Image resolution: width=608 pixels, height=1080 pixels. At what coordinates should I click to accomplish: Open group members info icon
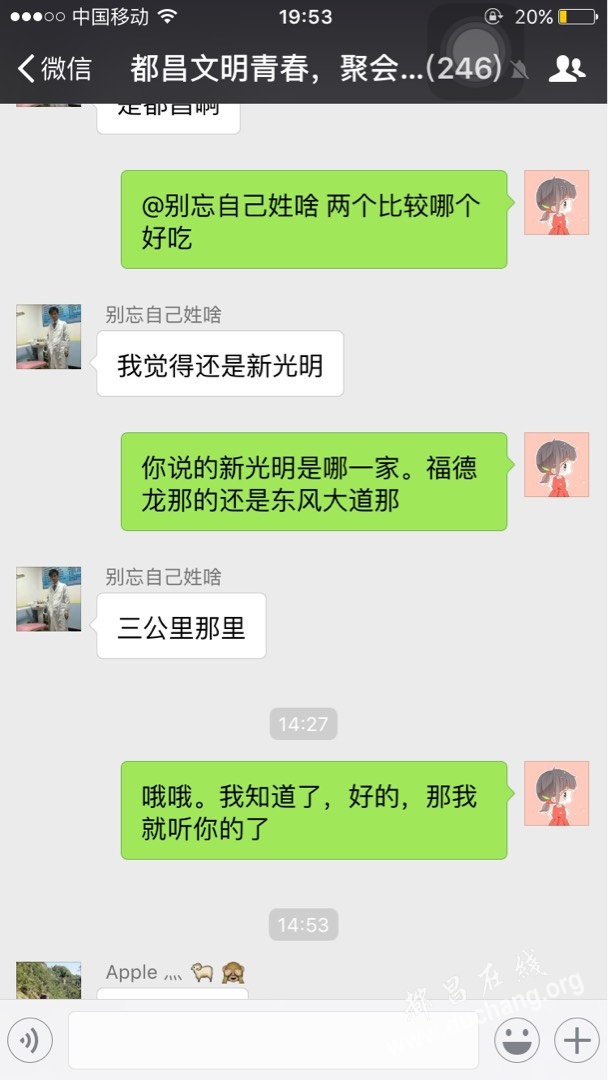[567, 68]
